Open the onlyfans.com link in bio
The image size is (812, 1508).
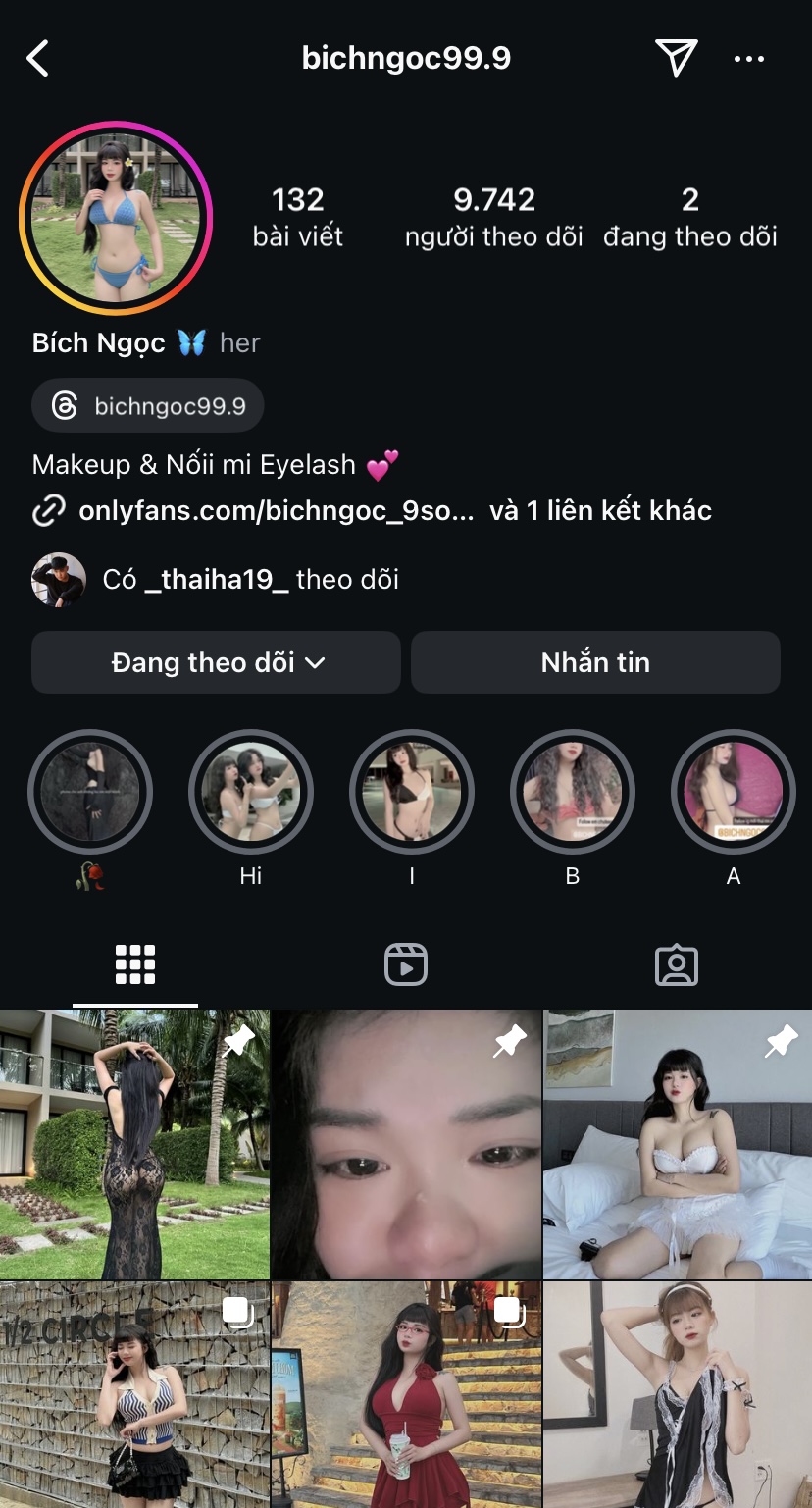tap(277, 510)
